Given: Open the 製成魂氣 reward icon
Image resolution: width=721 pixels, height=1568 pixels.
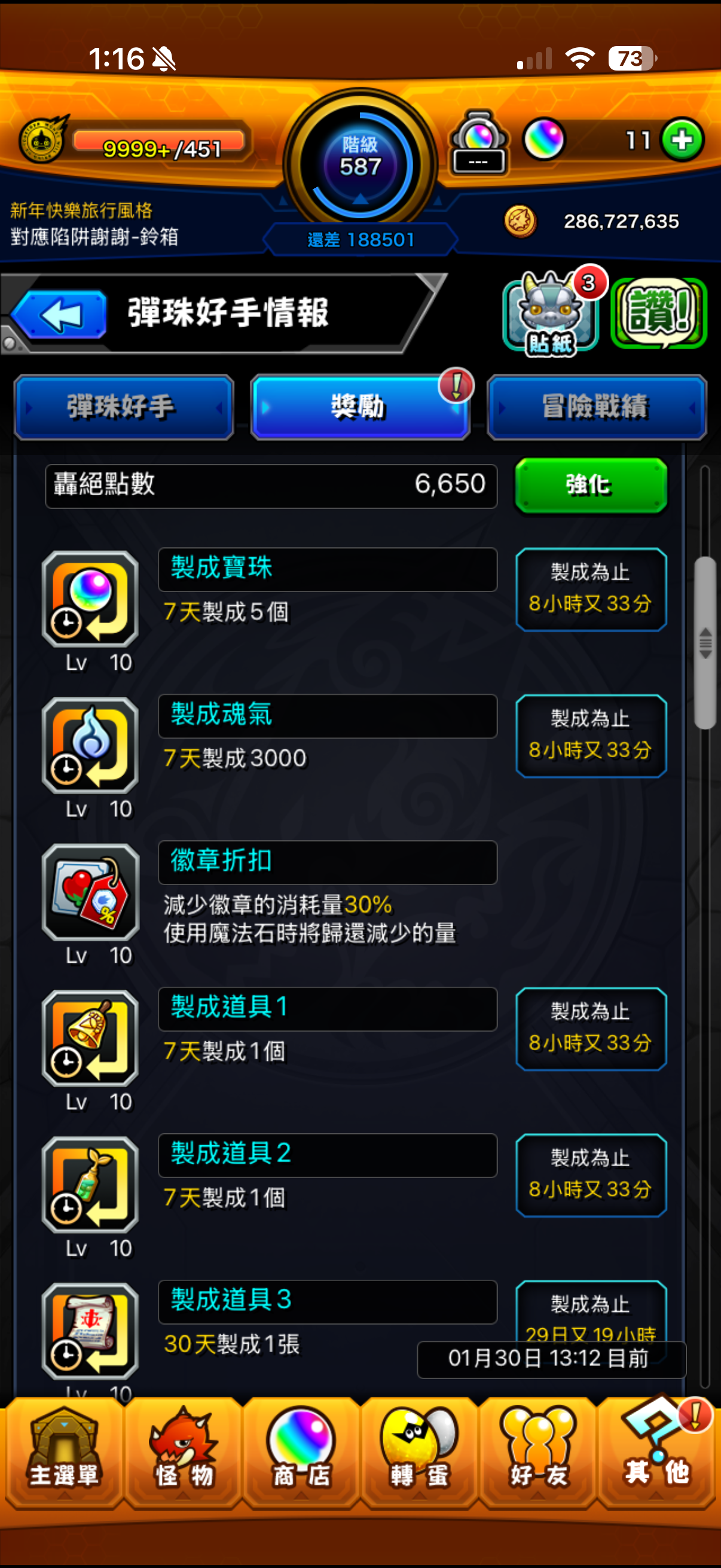Looking at the screenshot, I should click(90, 746).
